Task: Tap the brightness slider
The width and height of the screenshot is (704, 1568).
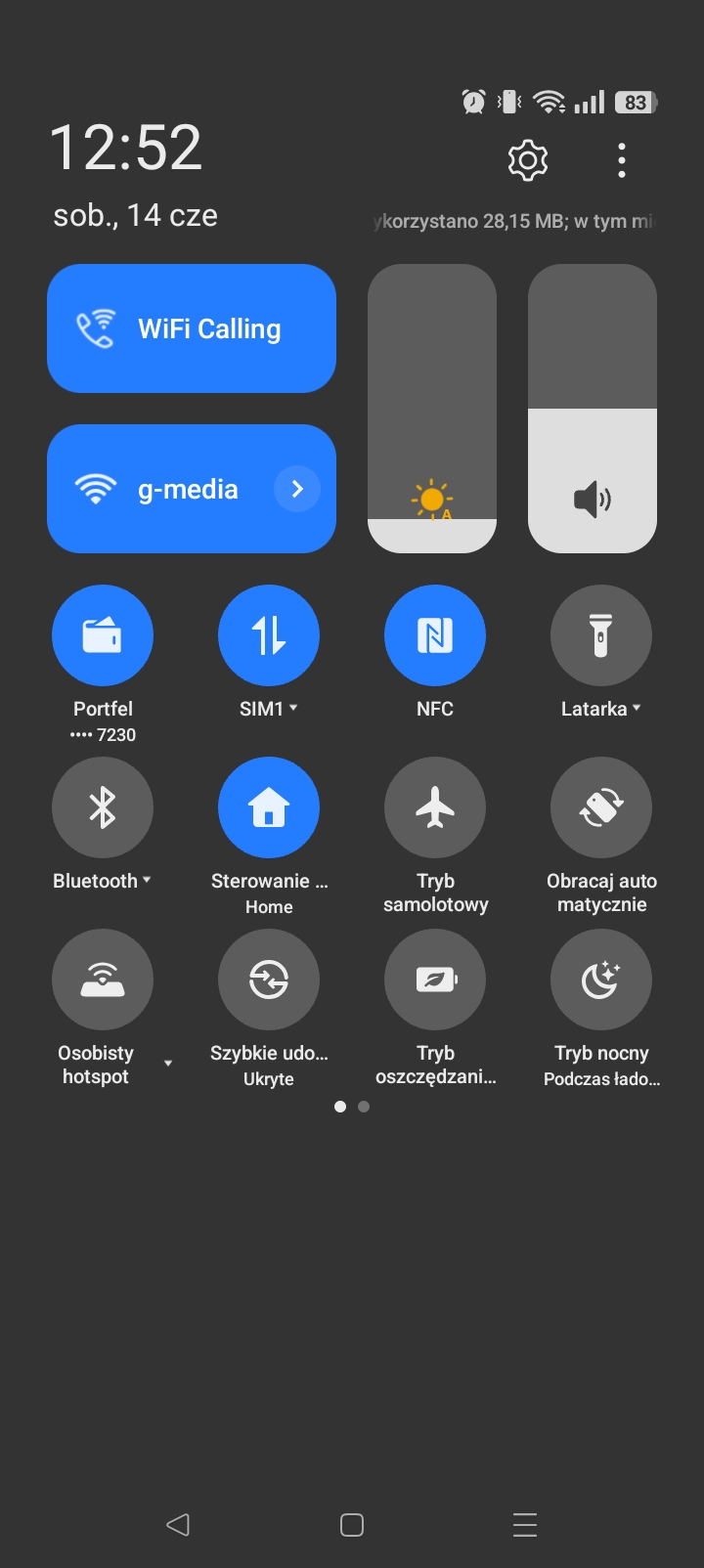Action: click(x=432, y=409)
